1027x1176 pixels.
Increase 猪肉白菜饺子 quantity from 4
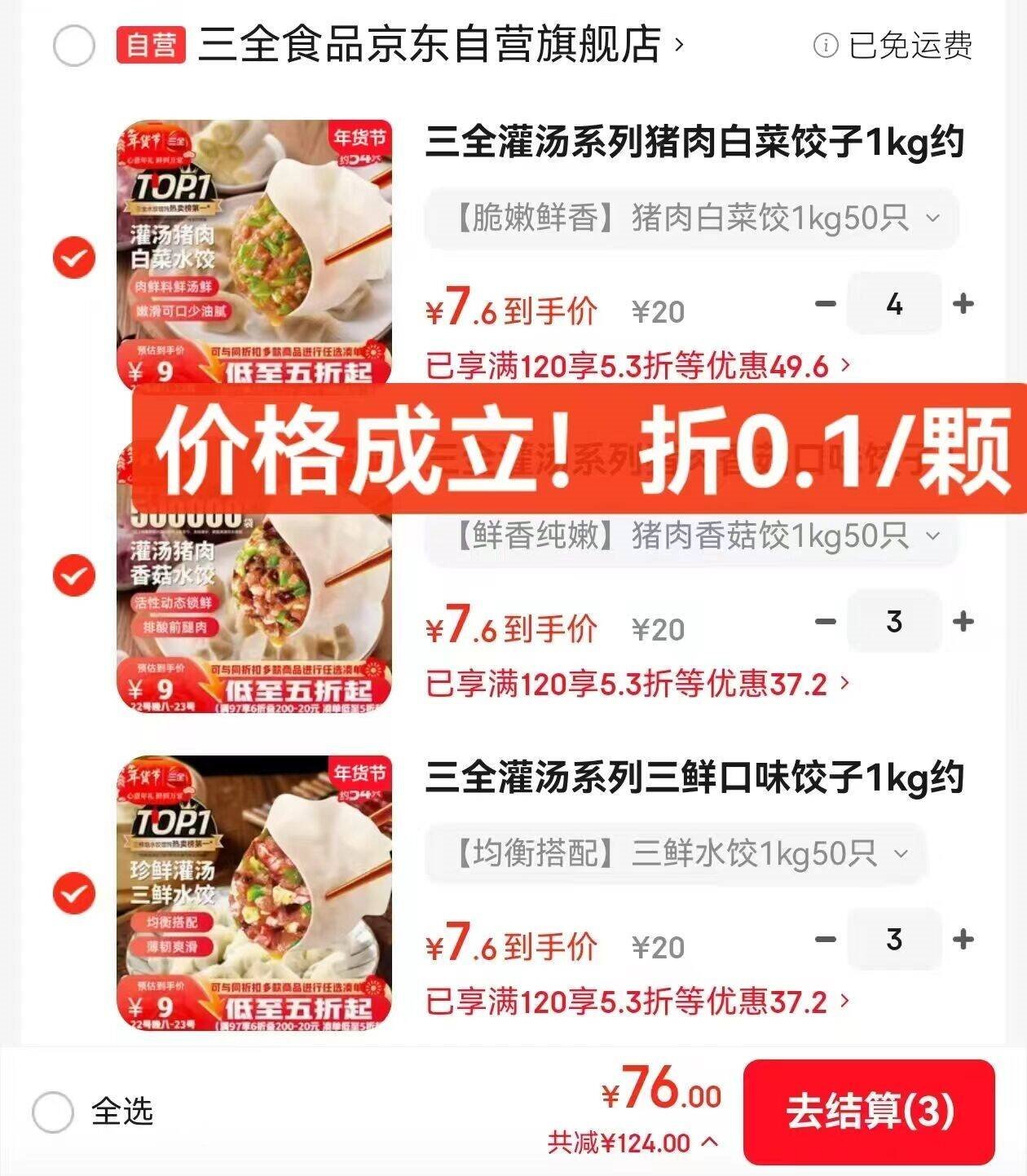coord(963,304)
